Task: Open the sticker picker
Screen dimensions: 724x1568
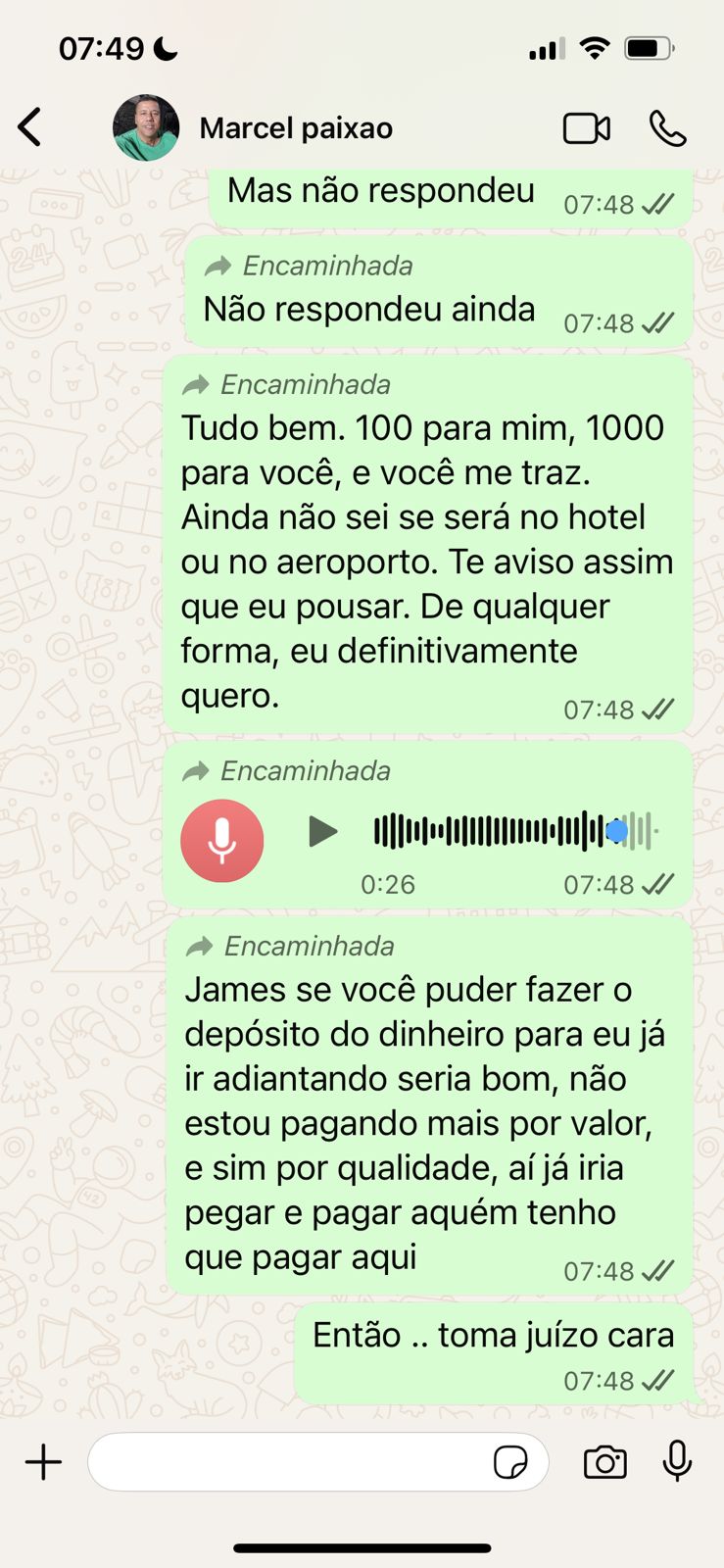Action: click(x=510, y=1462)
